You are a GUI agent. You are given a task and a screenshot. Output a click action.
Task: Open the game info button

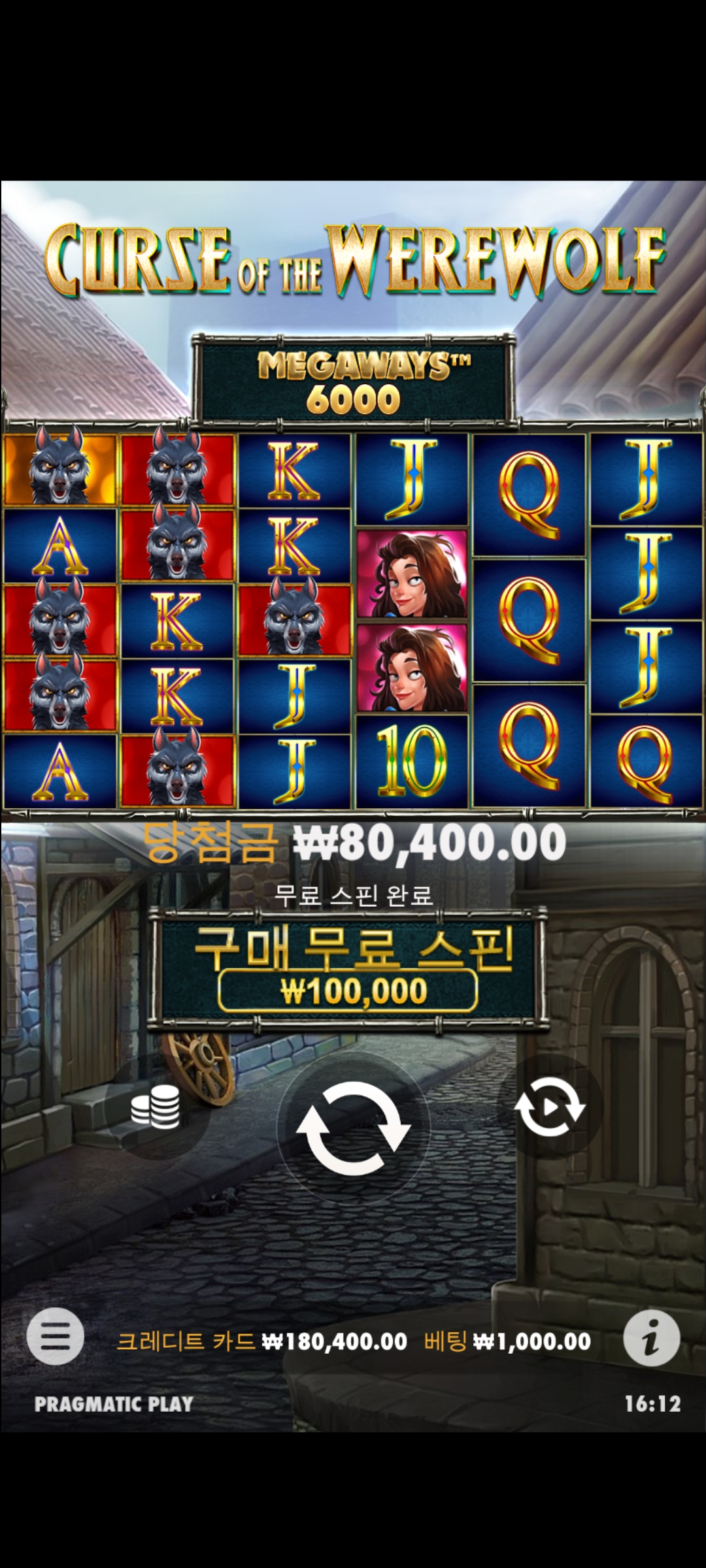click(x=651, y=1337)
